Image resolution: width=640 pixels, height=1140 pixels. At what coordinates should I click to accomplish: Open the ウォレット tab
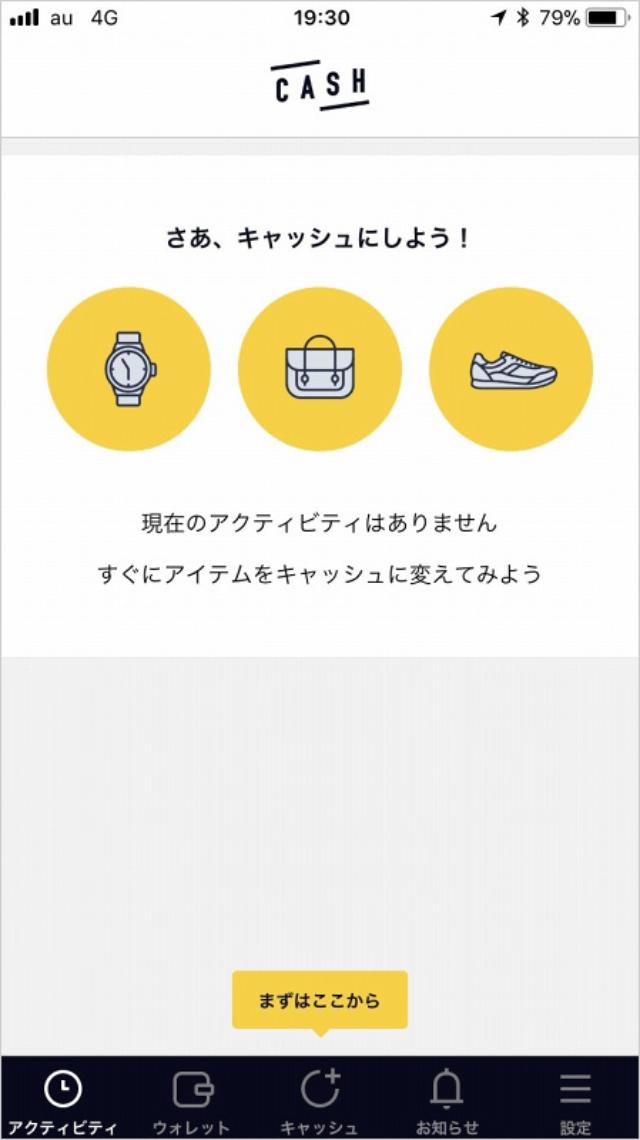click(191, 1098)
